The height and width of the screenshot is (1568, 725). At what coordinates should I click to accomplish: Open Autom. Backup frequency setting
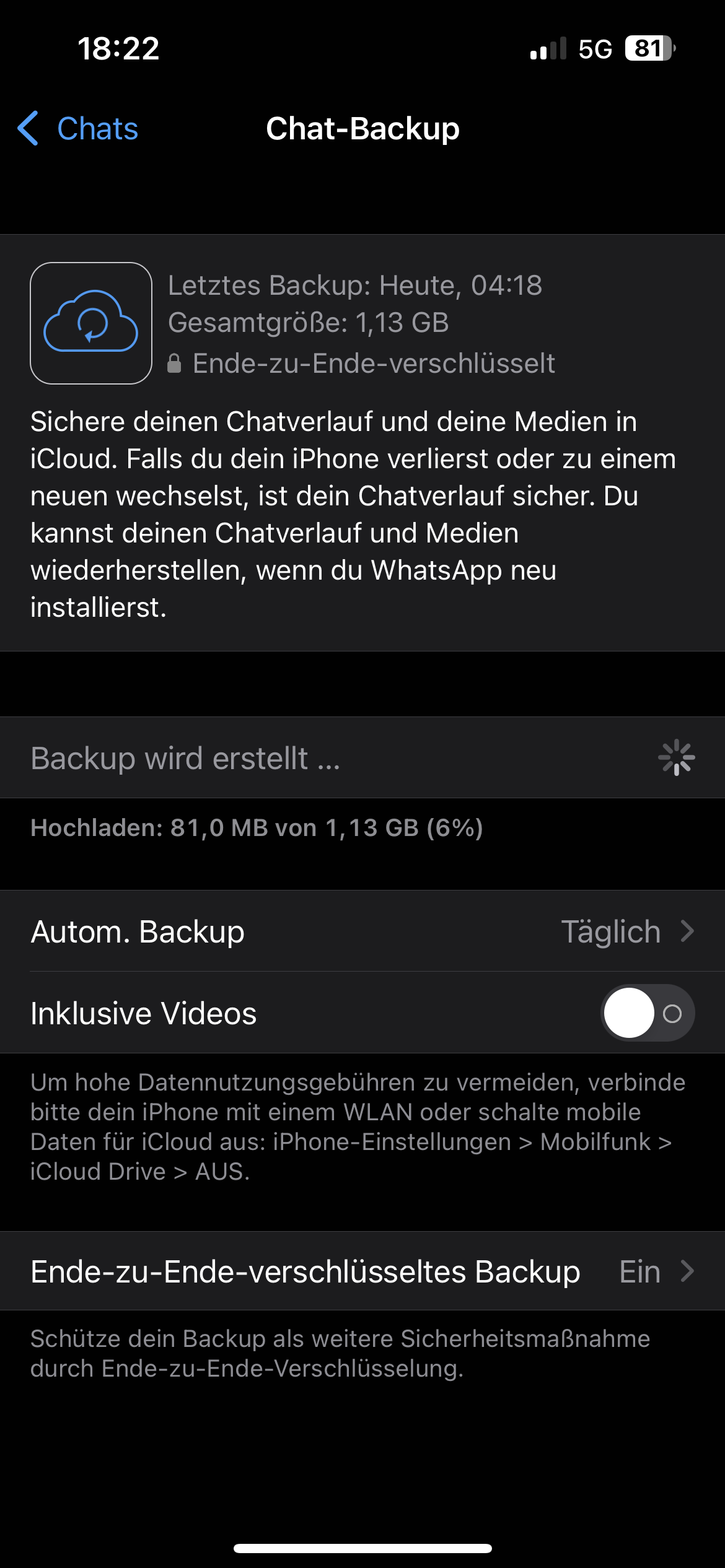point(362,931)
